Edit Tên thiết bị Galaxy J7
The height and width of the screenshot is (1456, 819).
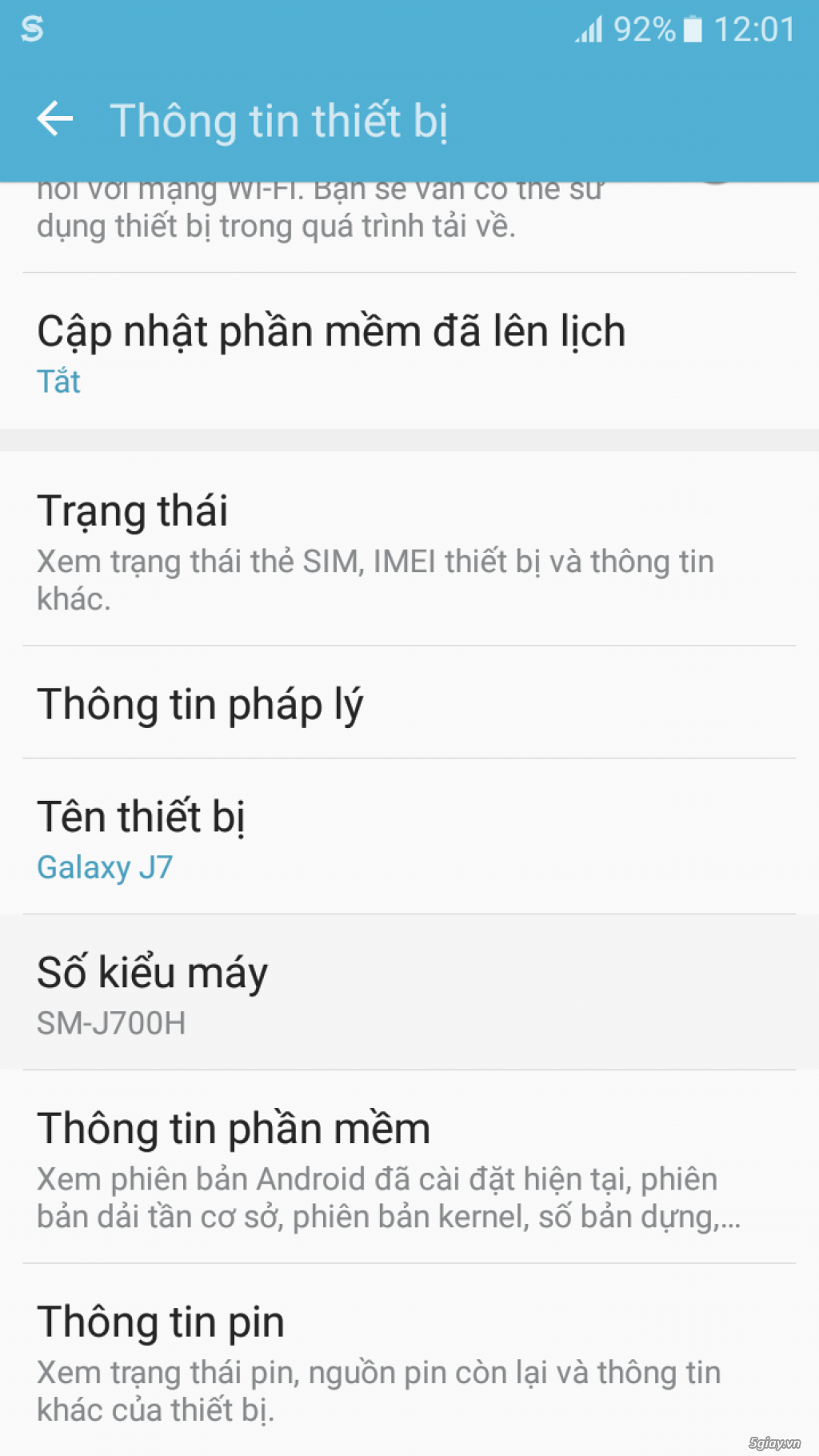[x=408, y=837]
